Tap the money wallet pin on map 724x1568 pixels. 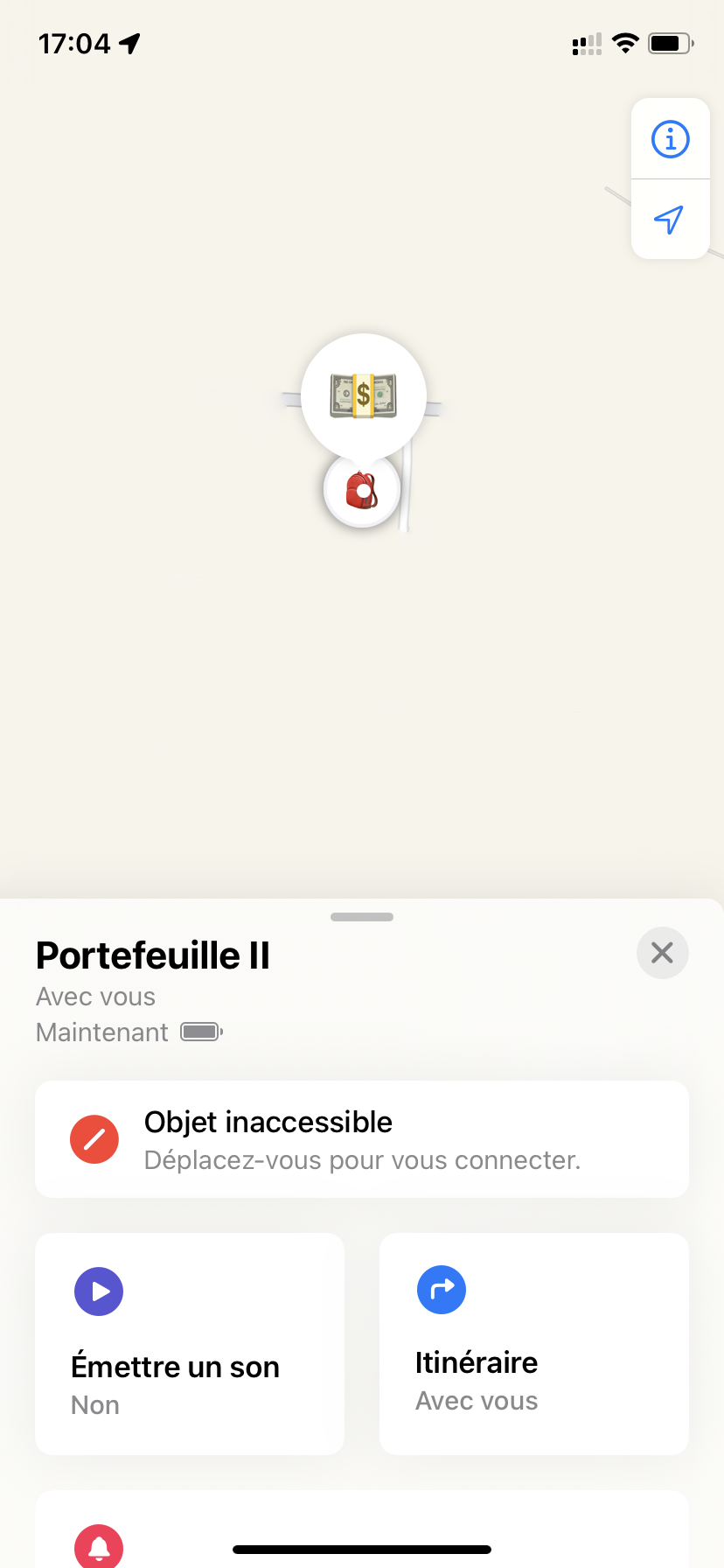(364, 395)
